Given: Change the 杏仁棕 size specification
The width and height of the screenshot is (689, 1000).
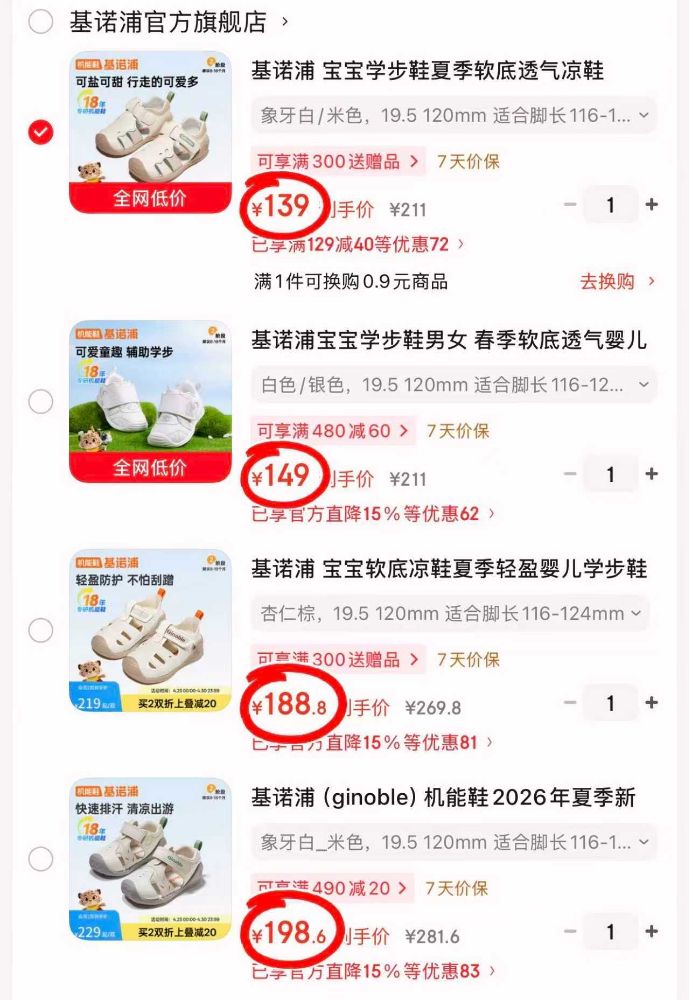Looking at the screenshot, I should click(450, 613).
